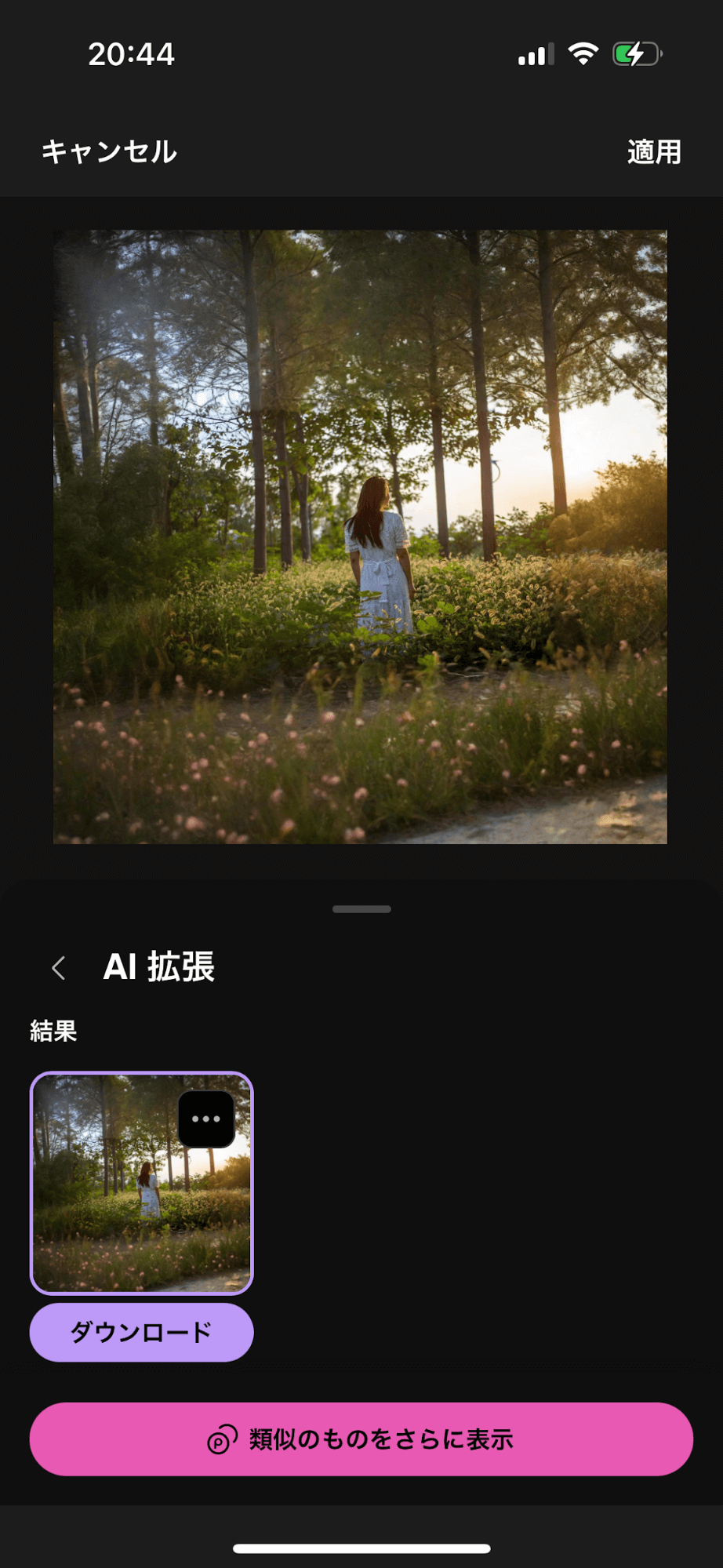Select the generated result thumbnail
The image size is (723, 1568).
coord(118,1208)
